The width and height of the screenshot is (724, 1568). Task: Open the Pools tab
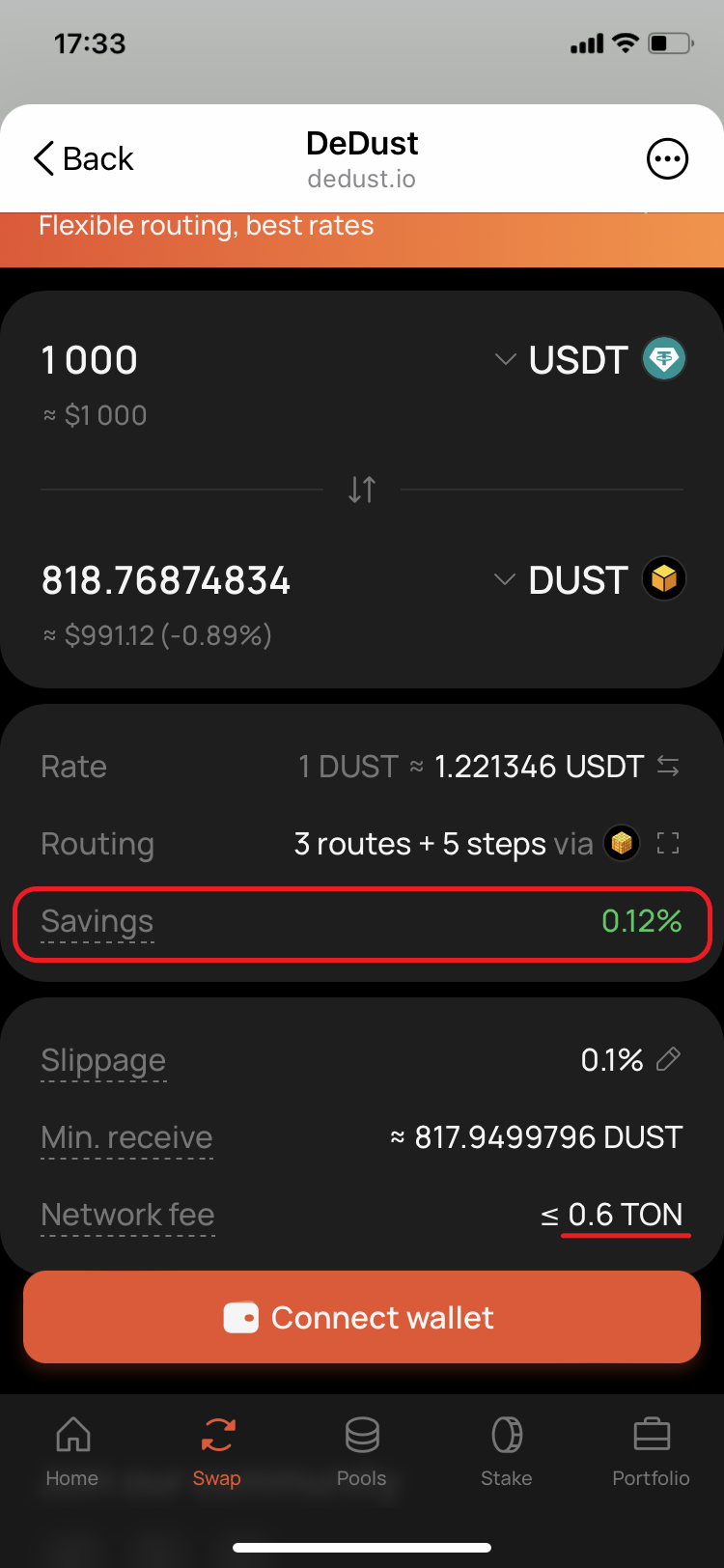click(362, 1450)
